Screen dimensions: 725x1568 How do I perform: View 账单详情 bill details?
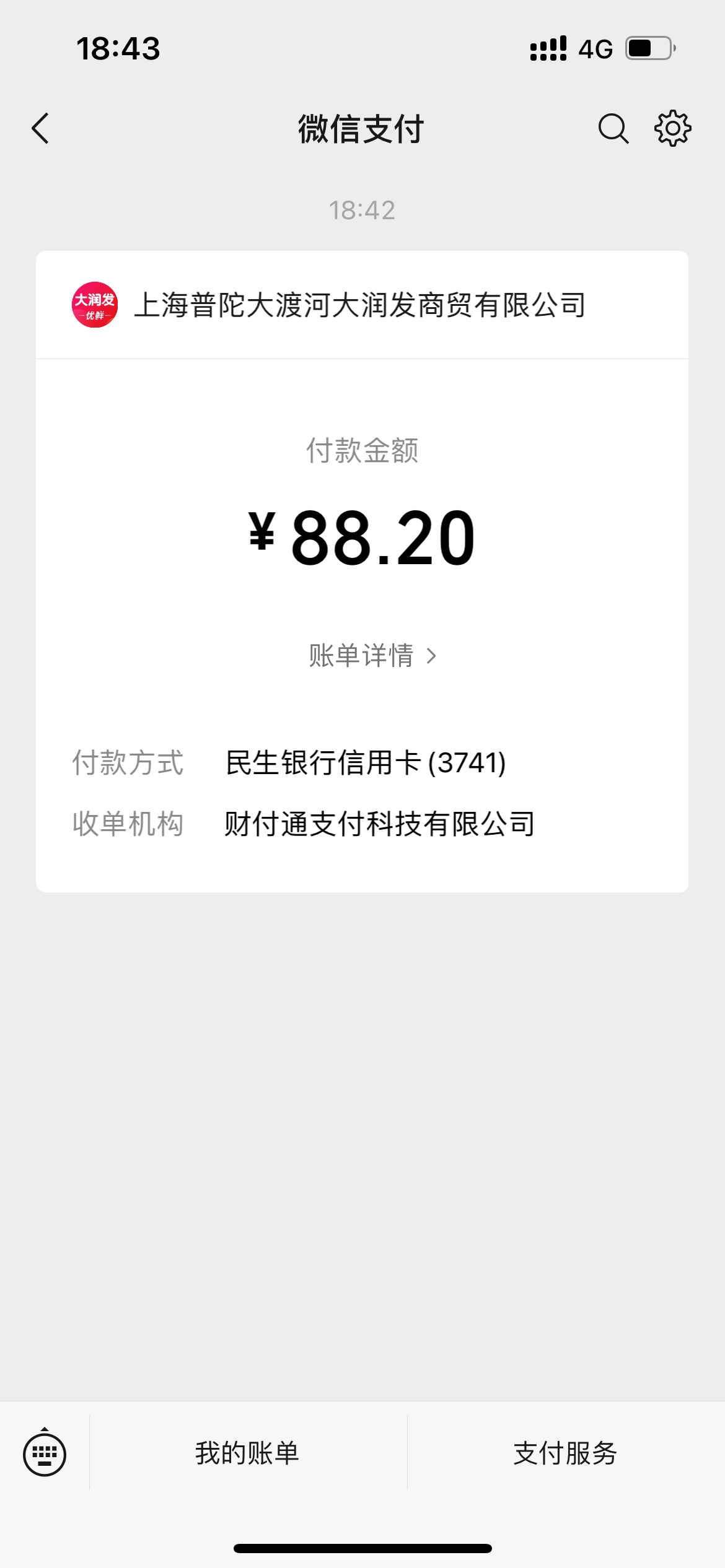372,655
